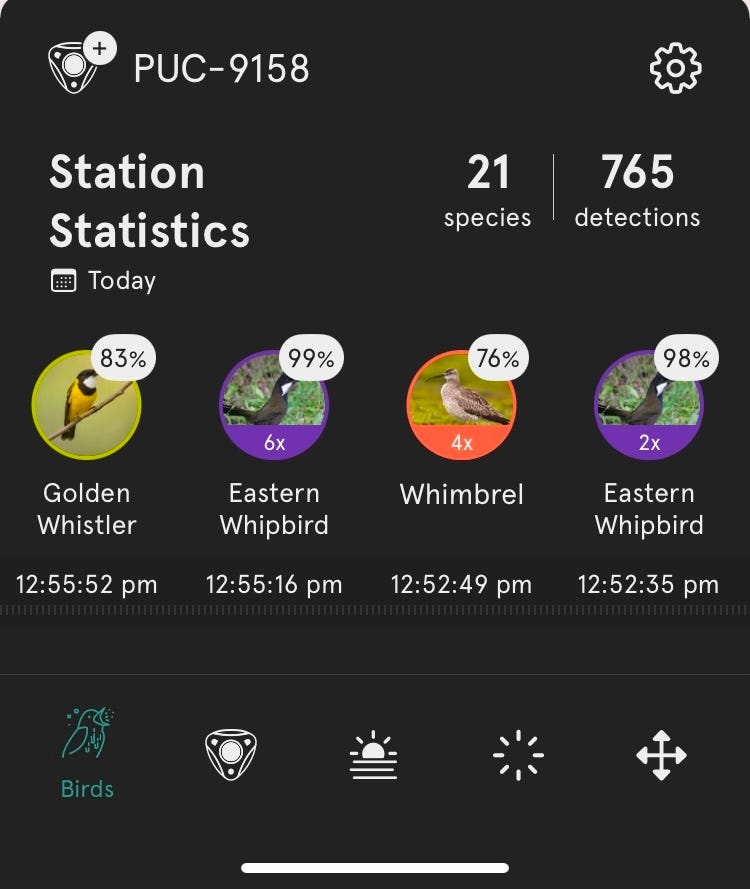The height and width of the screenshot is (889, 750).
Task: Tap the add station icon beside PUC-9158
Action: [82, 63]
